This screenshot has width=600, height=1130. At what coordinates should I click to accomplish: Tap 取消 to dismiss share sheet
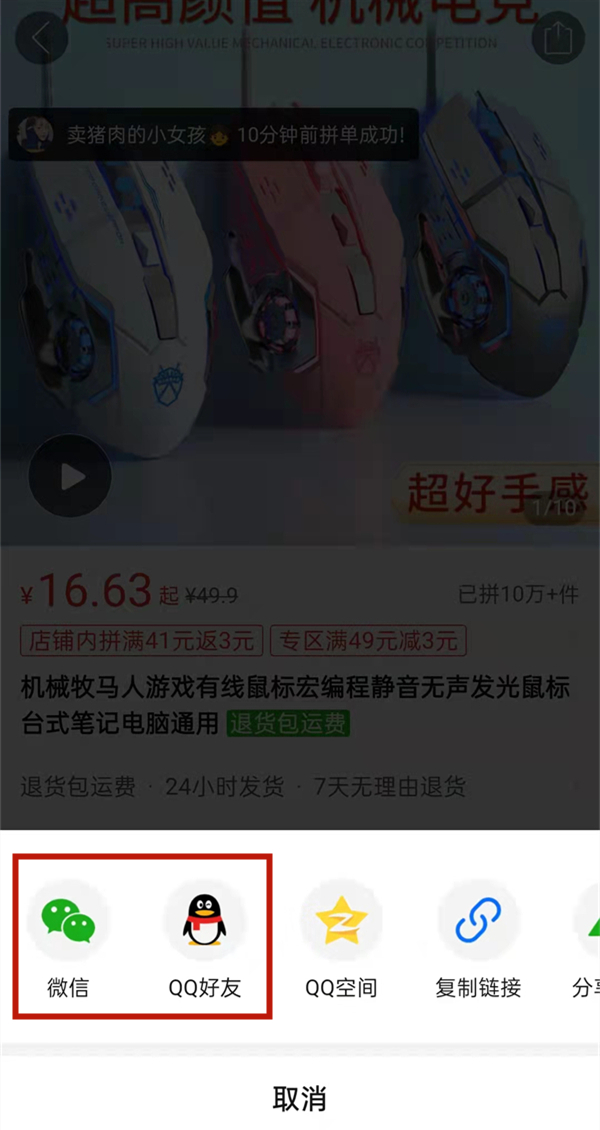[x=300, y=1098]
